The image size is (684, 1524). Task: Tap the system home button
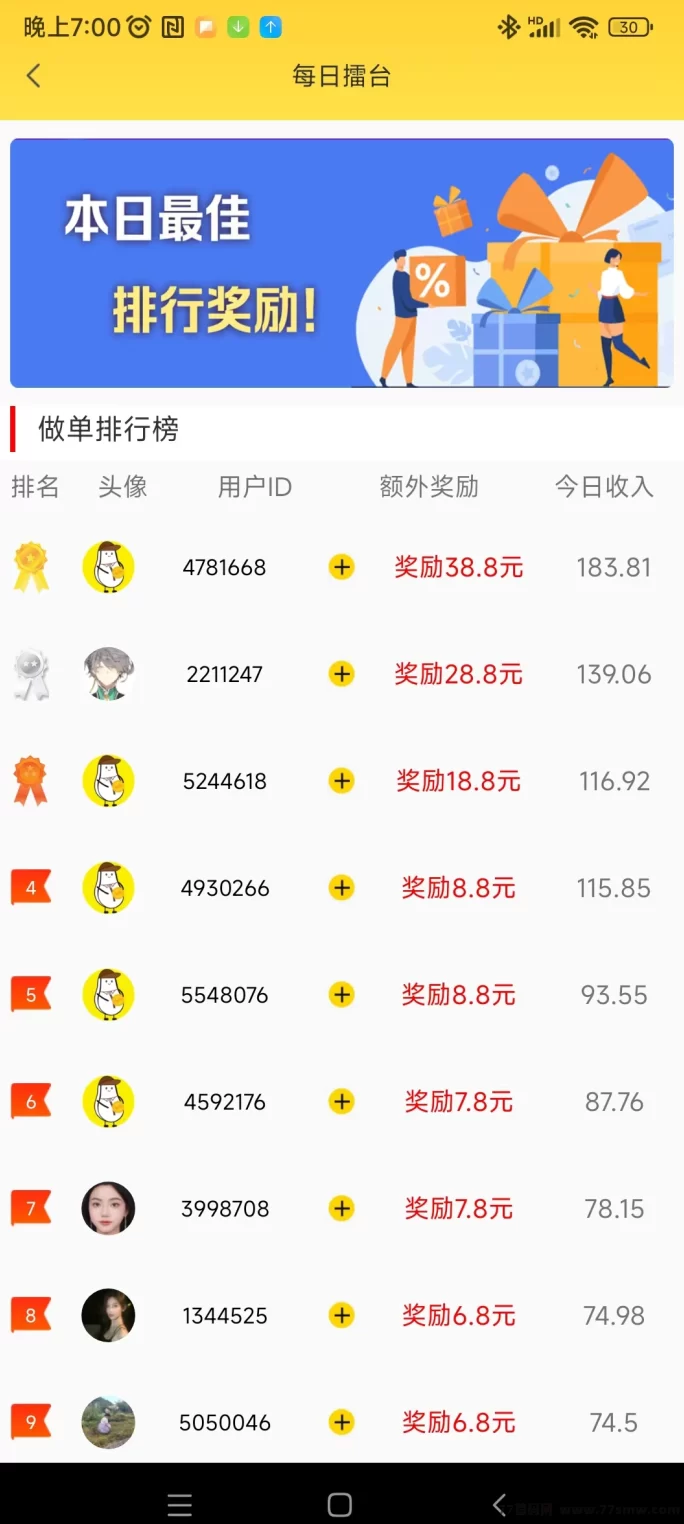click(x=340, y=1504)
